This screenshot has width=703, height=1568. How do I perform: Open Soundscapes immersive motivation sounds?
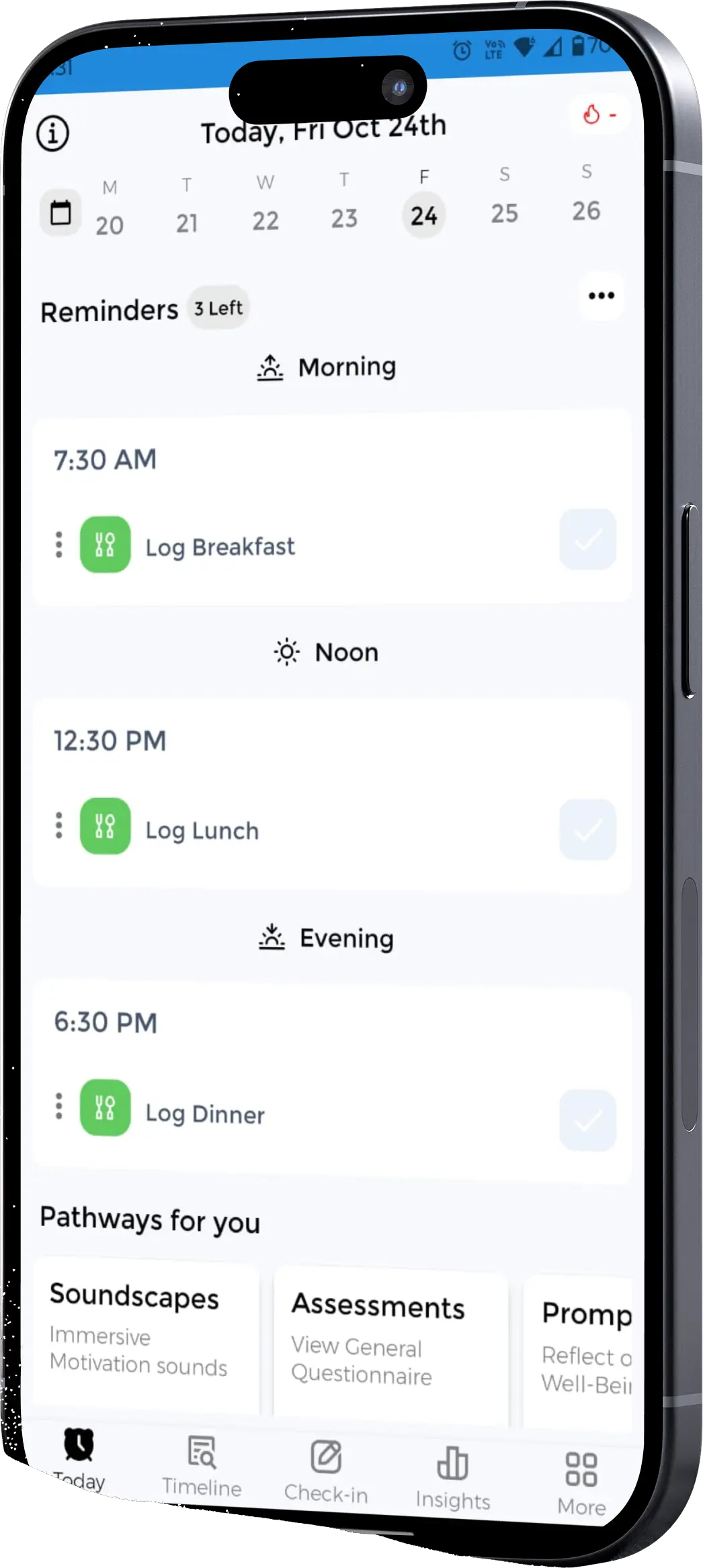click(145, 1330)
